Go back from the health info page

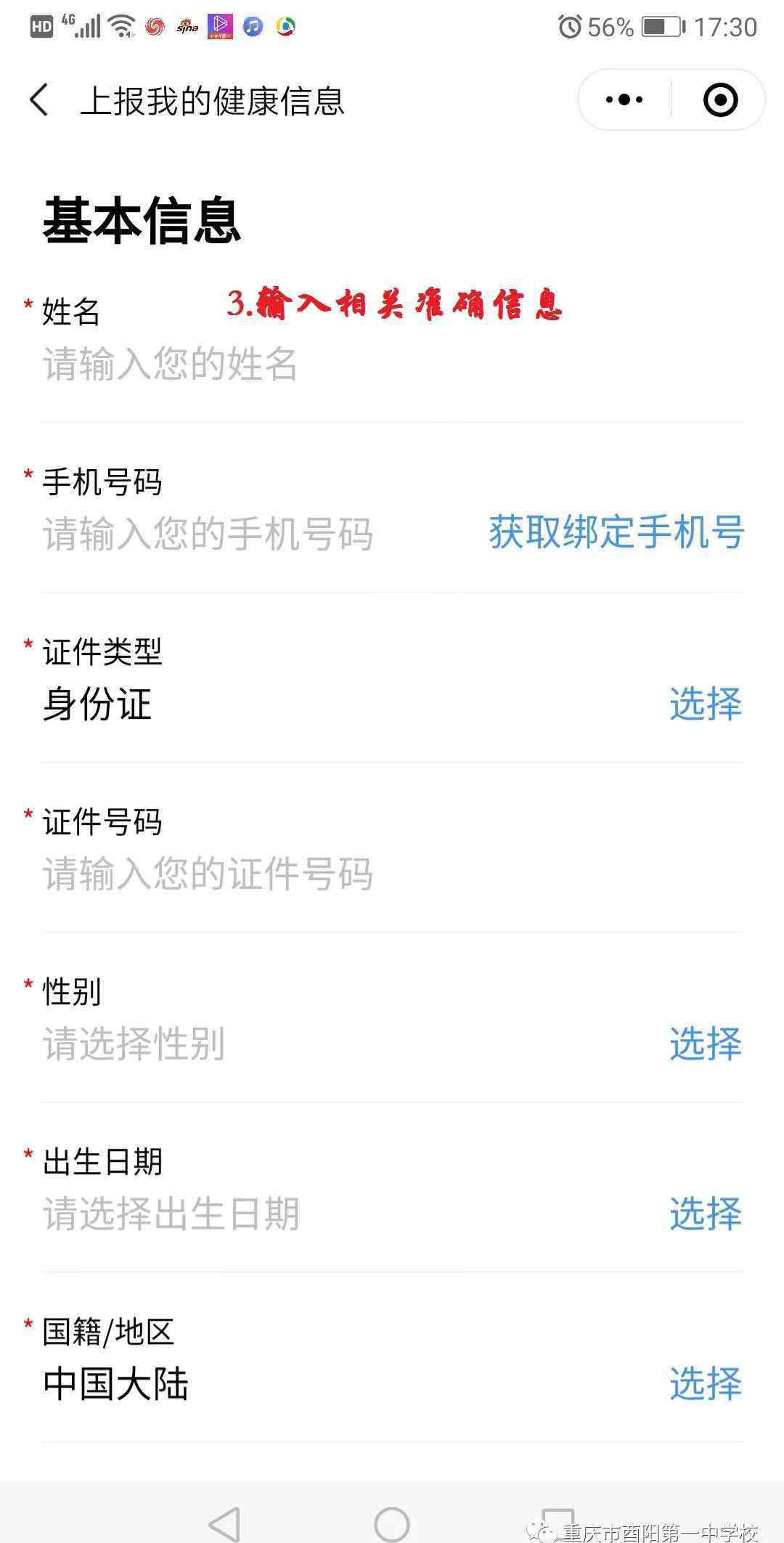coord(40,99)
